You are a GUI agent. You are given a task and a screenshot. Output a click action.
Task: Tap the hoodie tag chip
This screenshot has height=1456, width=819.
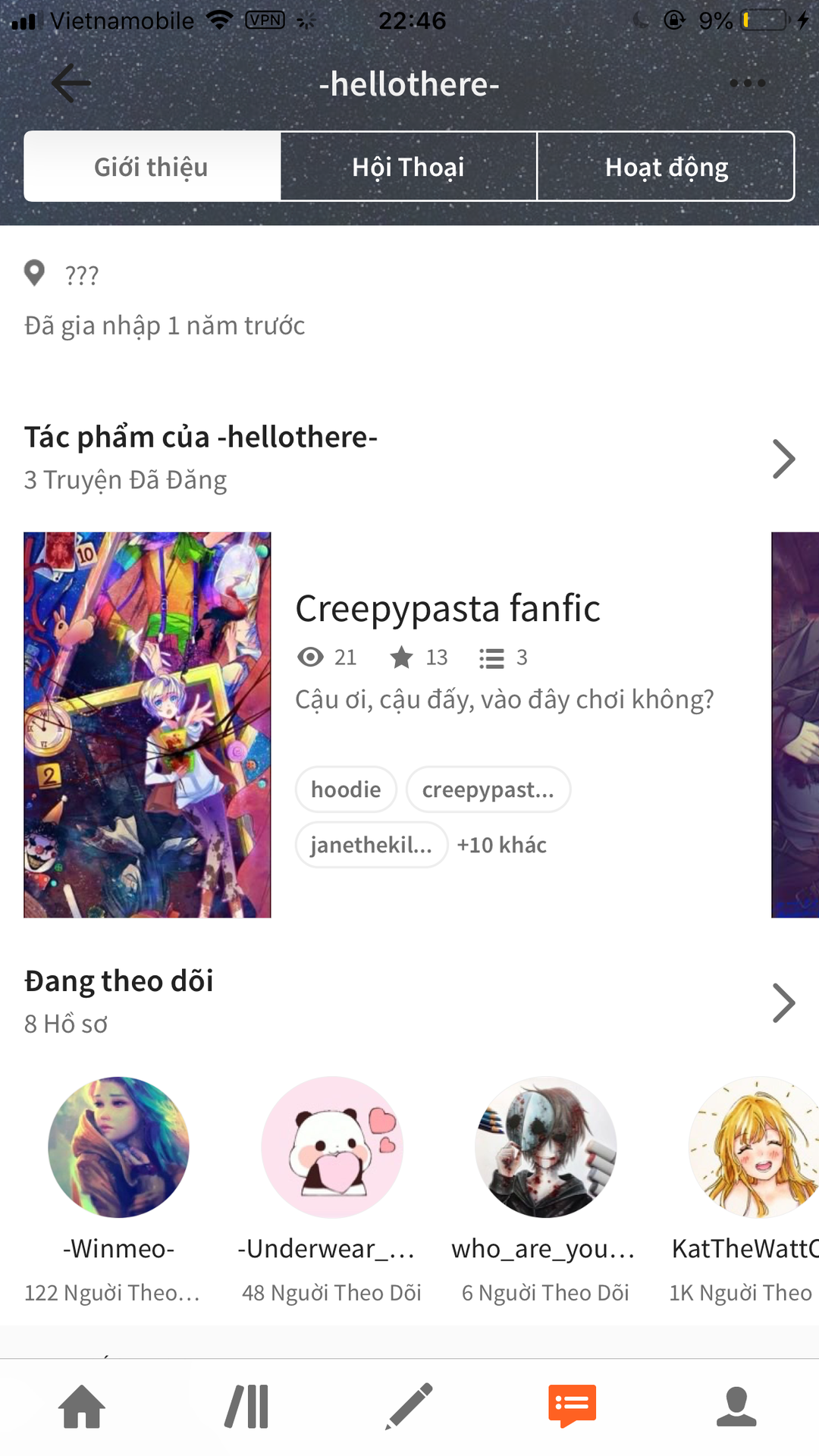pyautogui.click(x=346, y=789)
